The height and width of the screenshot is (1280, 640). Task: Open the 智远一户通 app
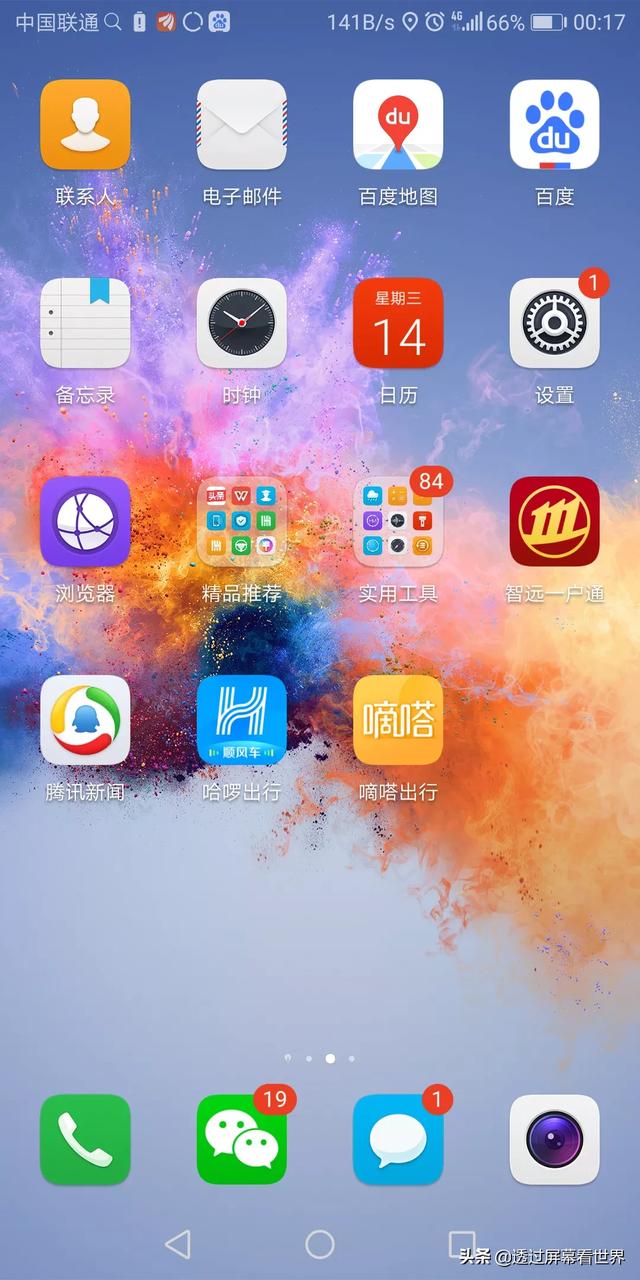click(x=555, y=521)
